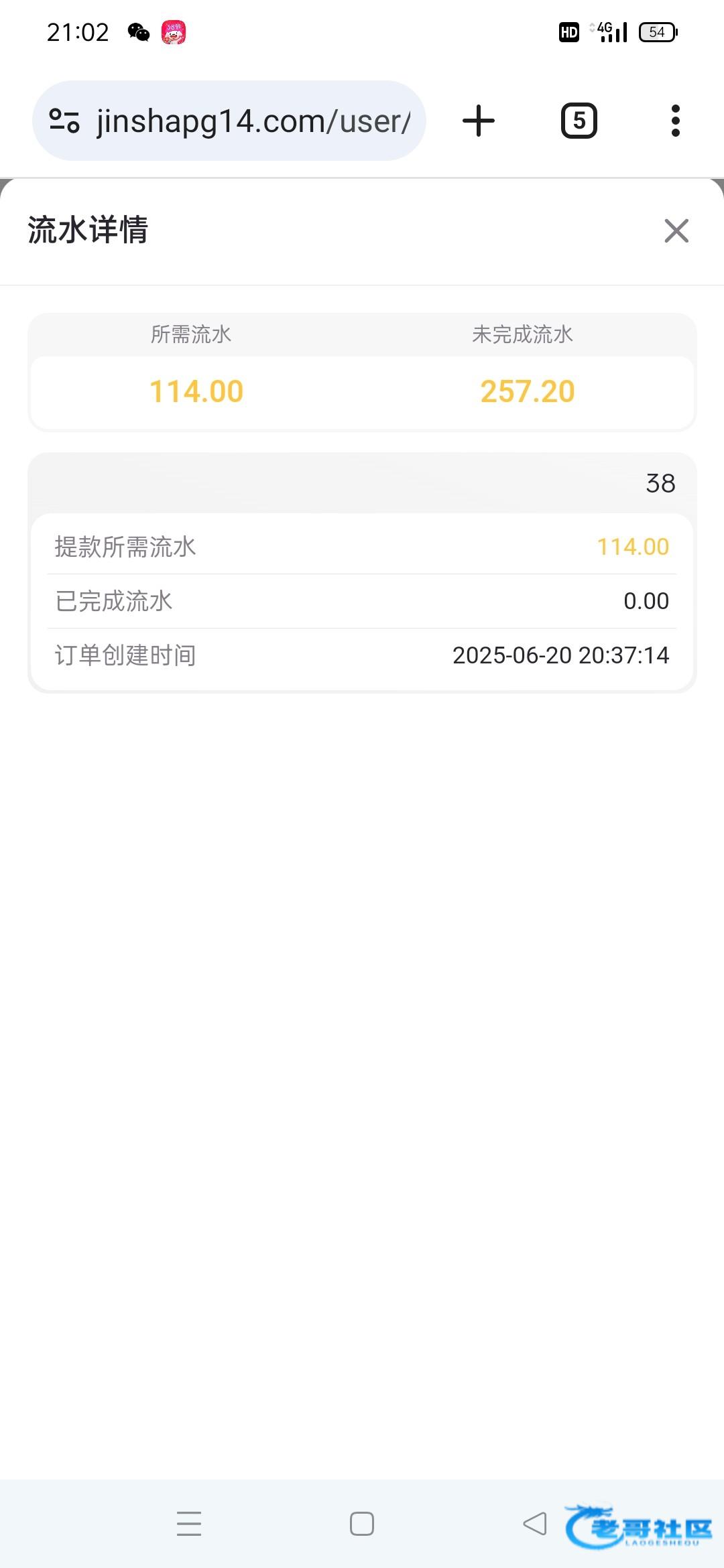Open the tab switcher showing 5 tabs
Image resolution: width=724 pixels, height=1568 pixels.
coord(579,121)
